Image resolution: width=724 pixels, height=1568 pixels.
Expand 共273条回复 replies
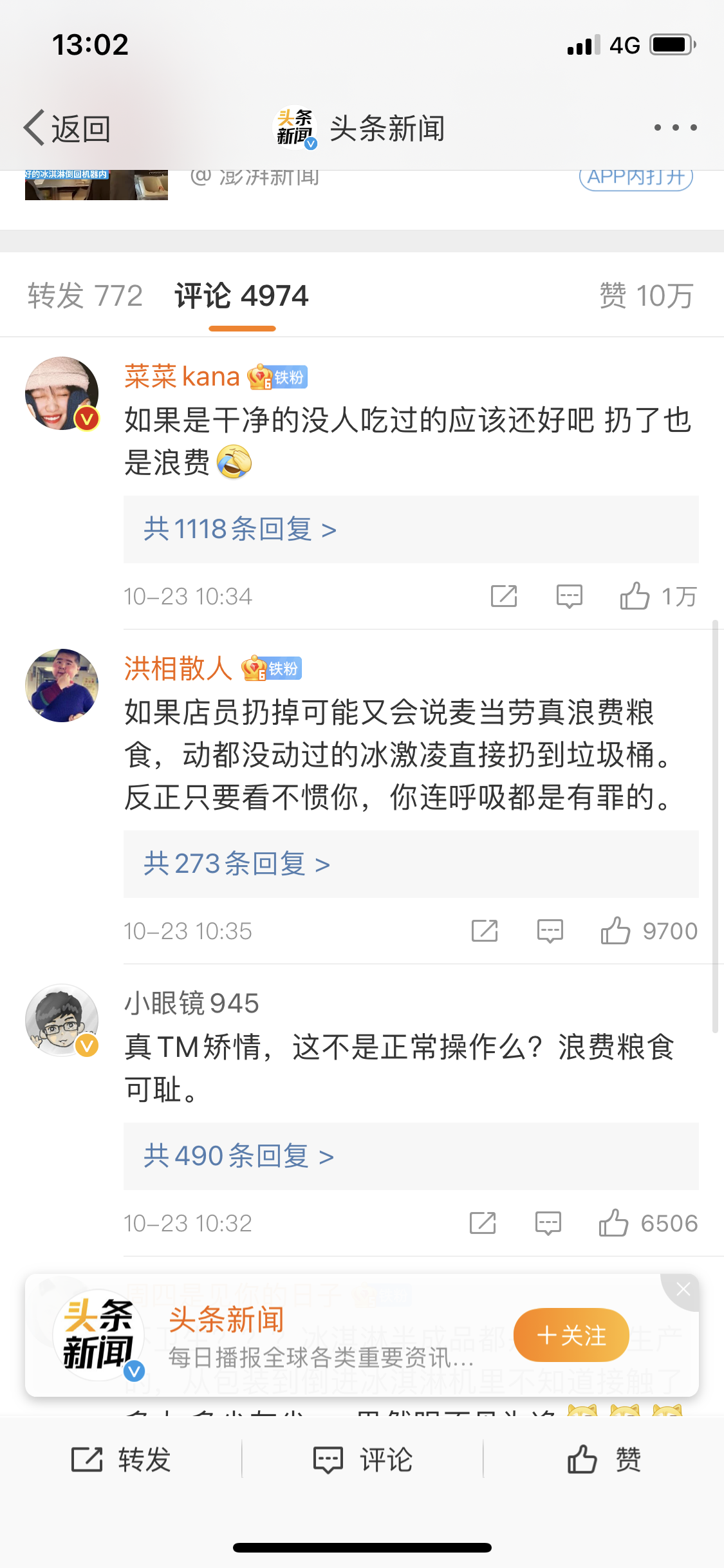point(236,864)
